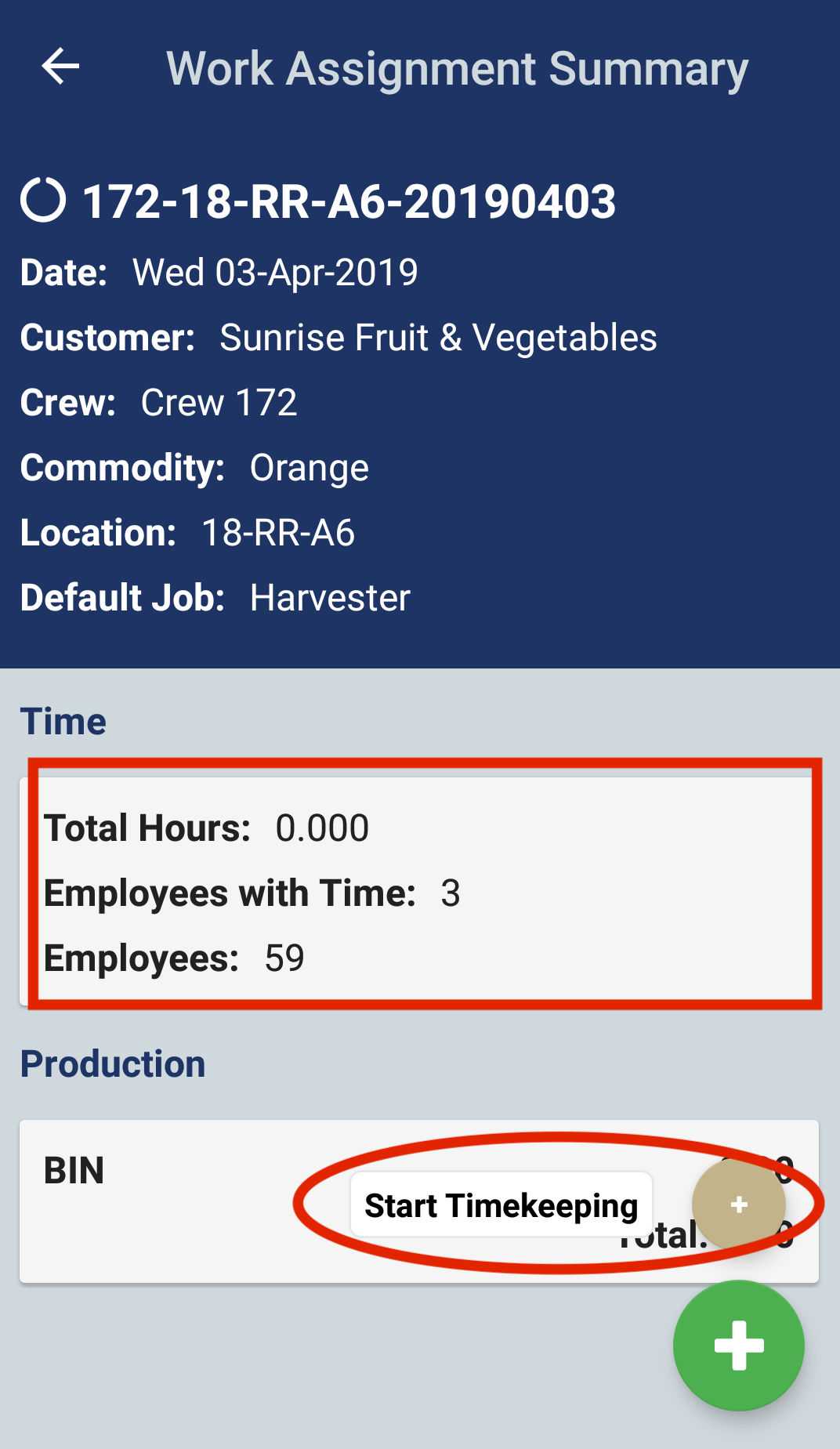Tap the green plus floating button
840x1449 pixels.
[738, 1346]
